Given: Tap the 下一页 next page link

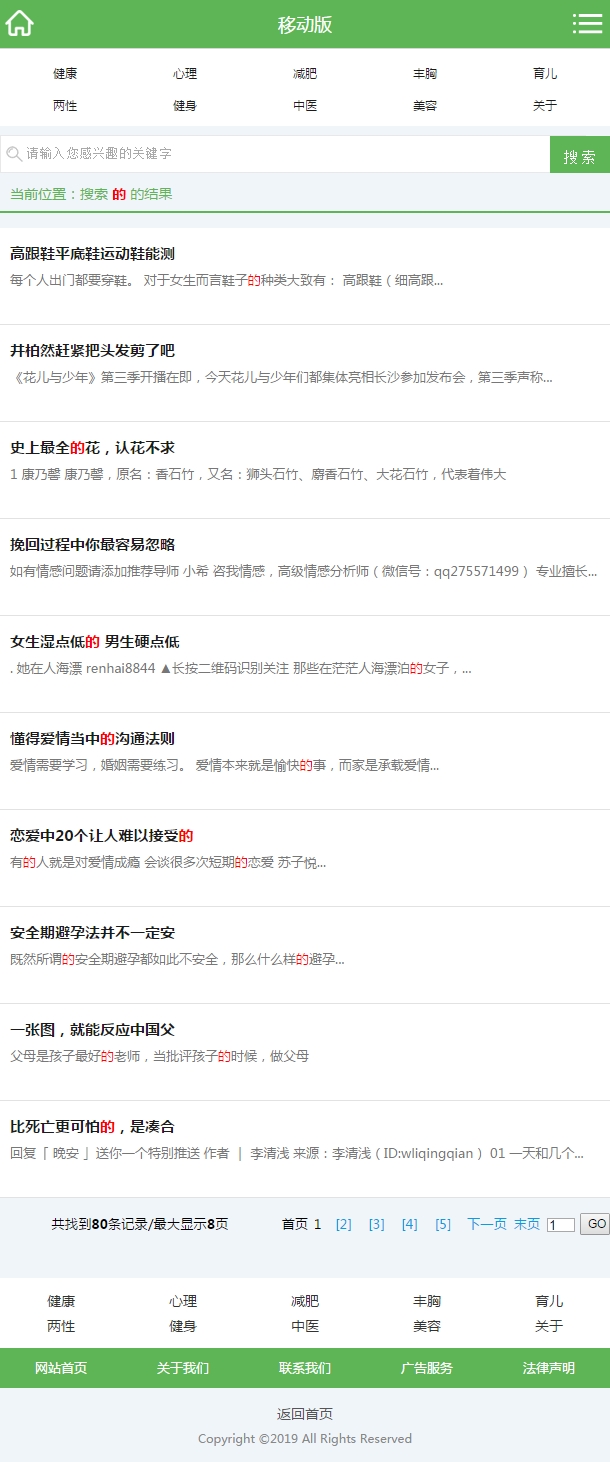Looking at the screenshot, I should [487, 1224].
